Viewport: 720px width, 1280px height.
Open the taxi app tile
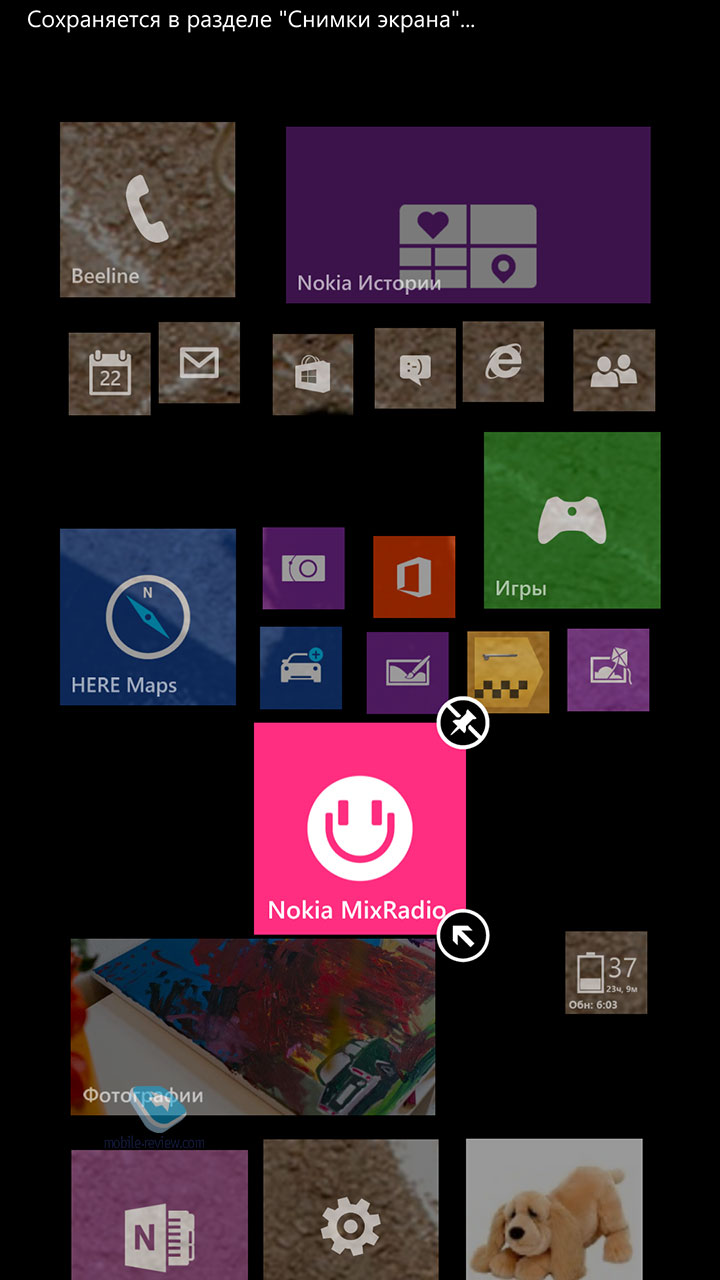[508, 672]
